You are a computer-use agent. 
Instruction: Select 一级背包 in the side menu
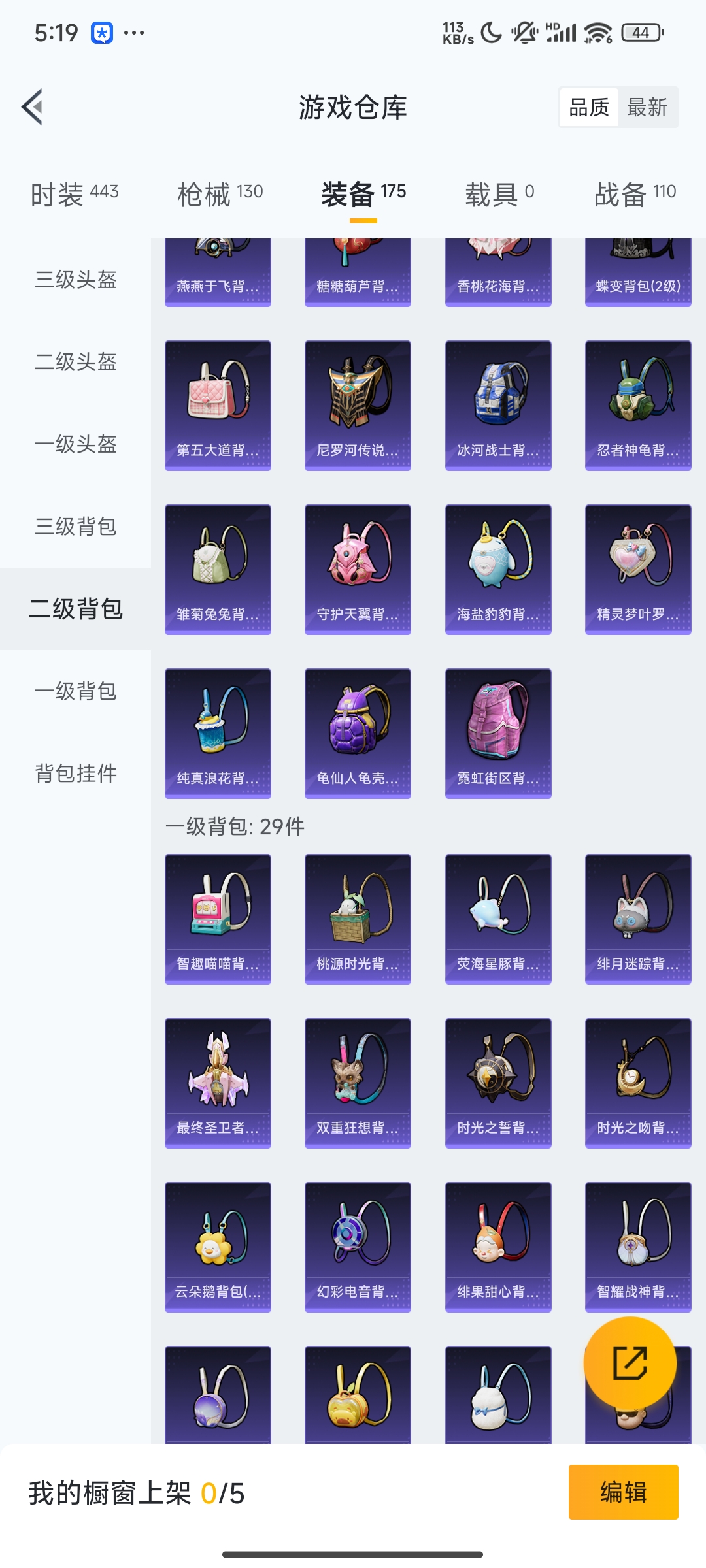[x=76, y=691]
